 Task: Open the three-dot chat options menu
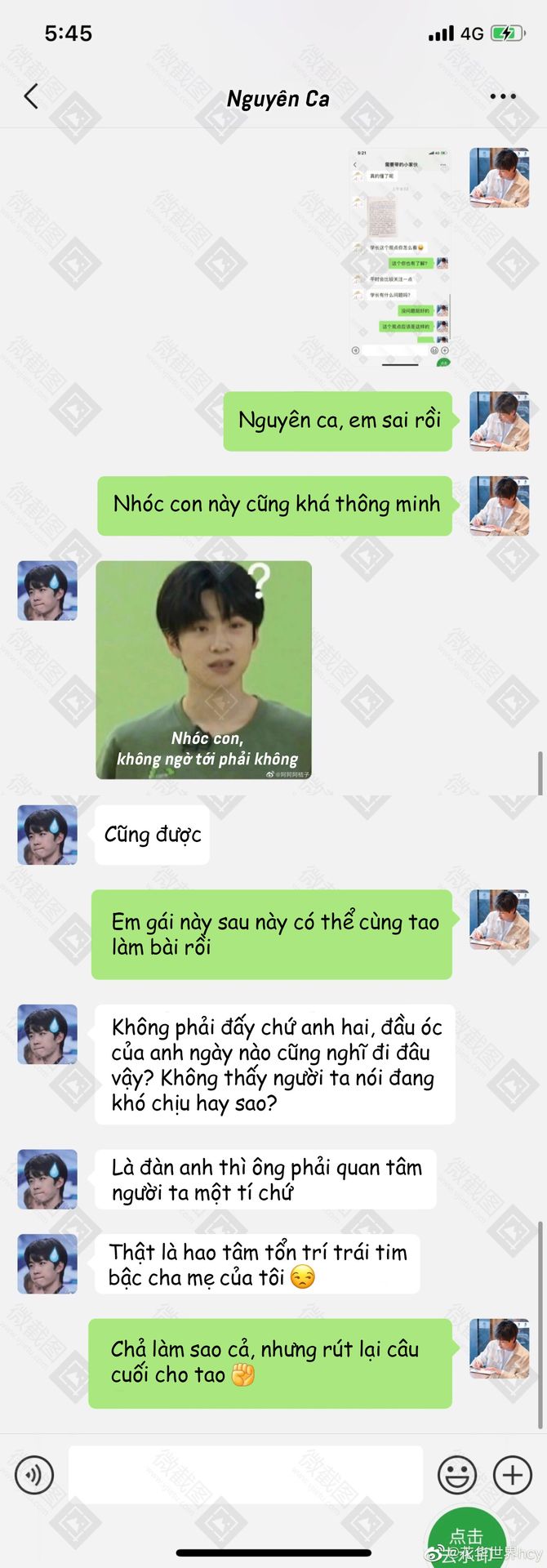tap(502, 96)
